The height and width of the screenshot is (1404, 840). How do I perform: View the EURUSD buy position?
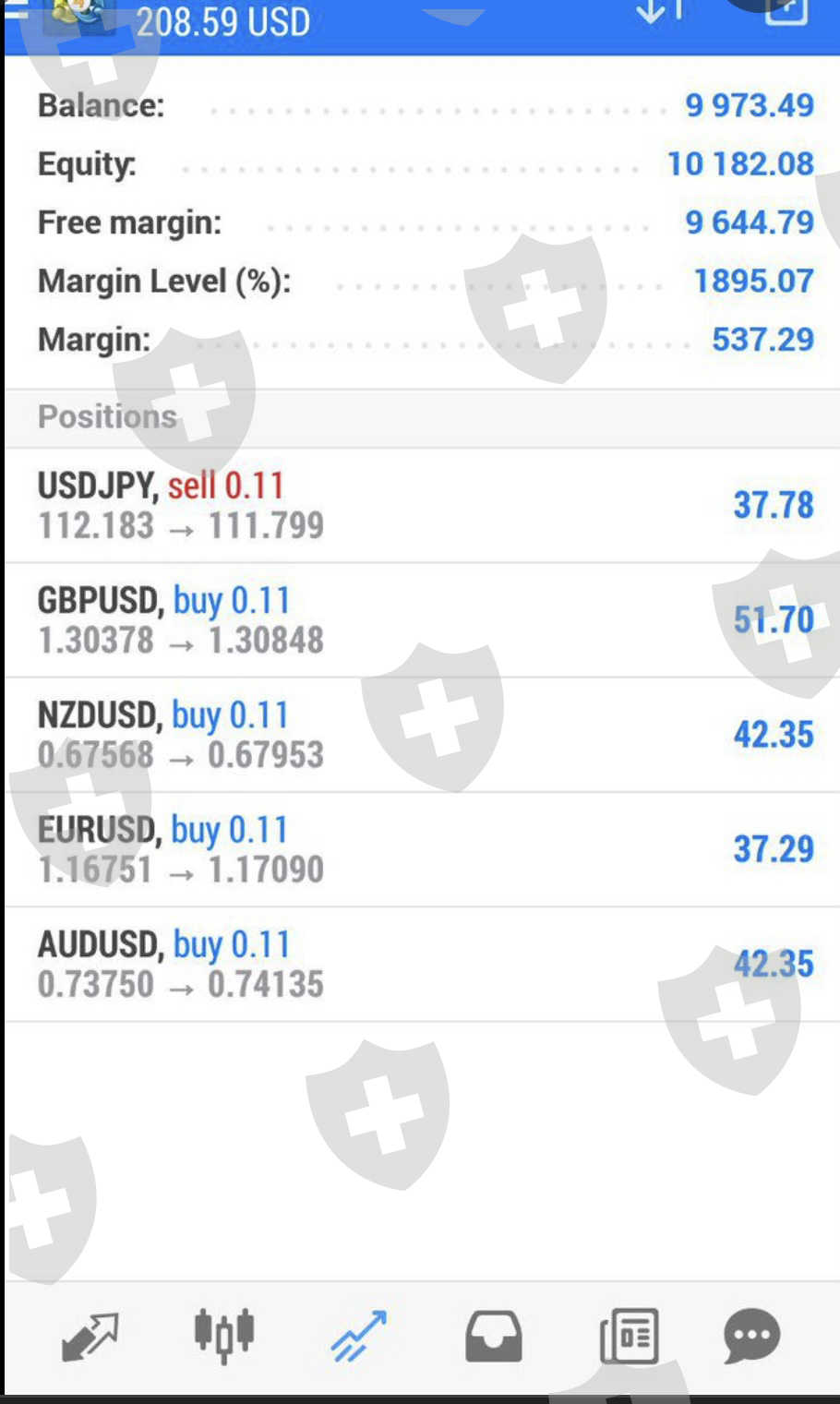coord(420,849)
